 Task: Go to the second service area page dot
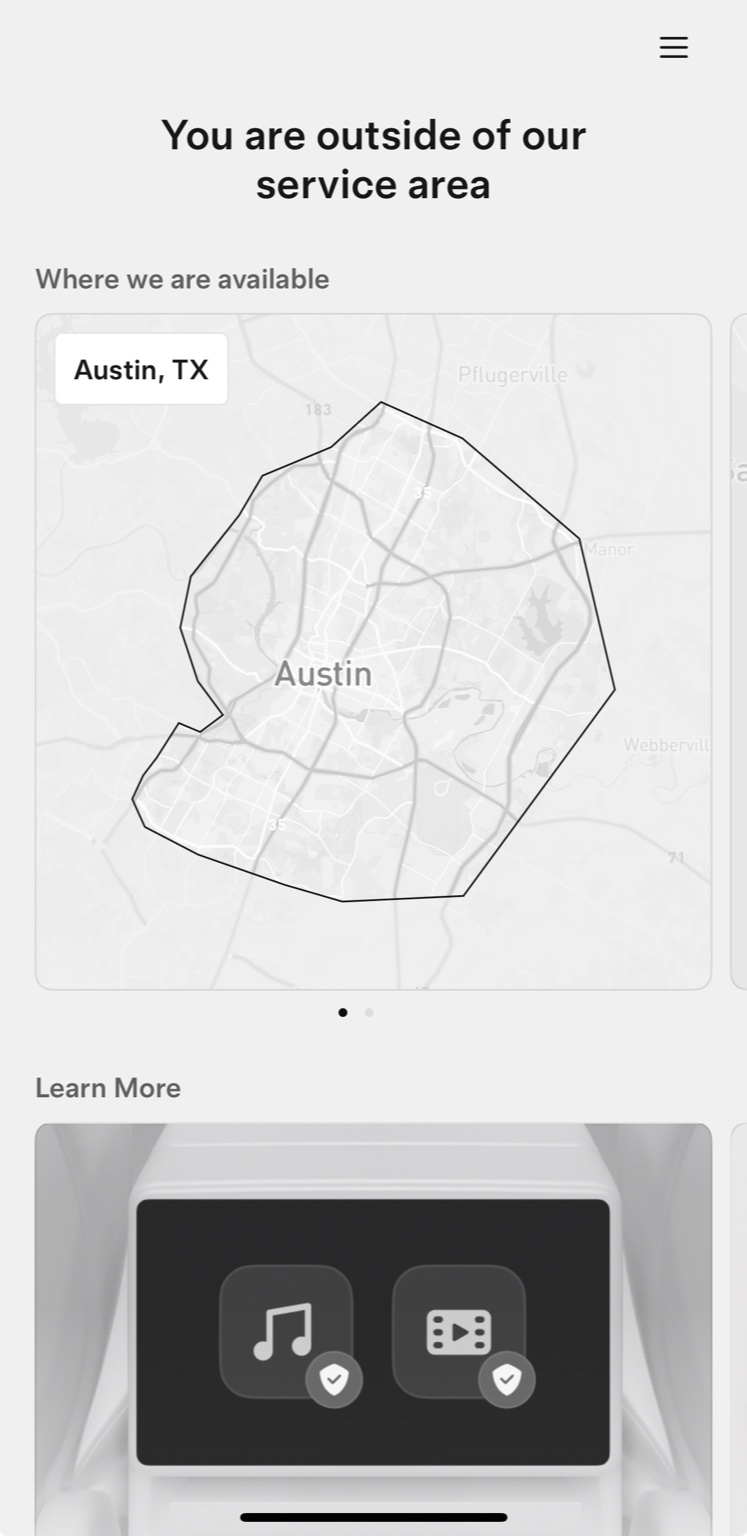click(x=369, y=1012)
